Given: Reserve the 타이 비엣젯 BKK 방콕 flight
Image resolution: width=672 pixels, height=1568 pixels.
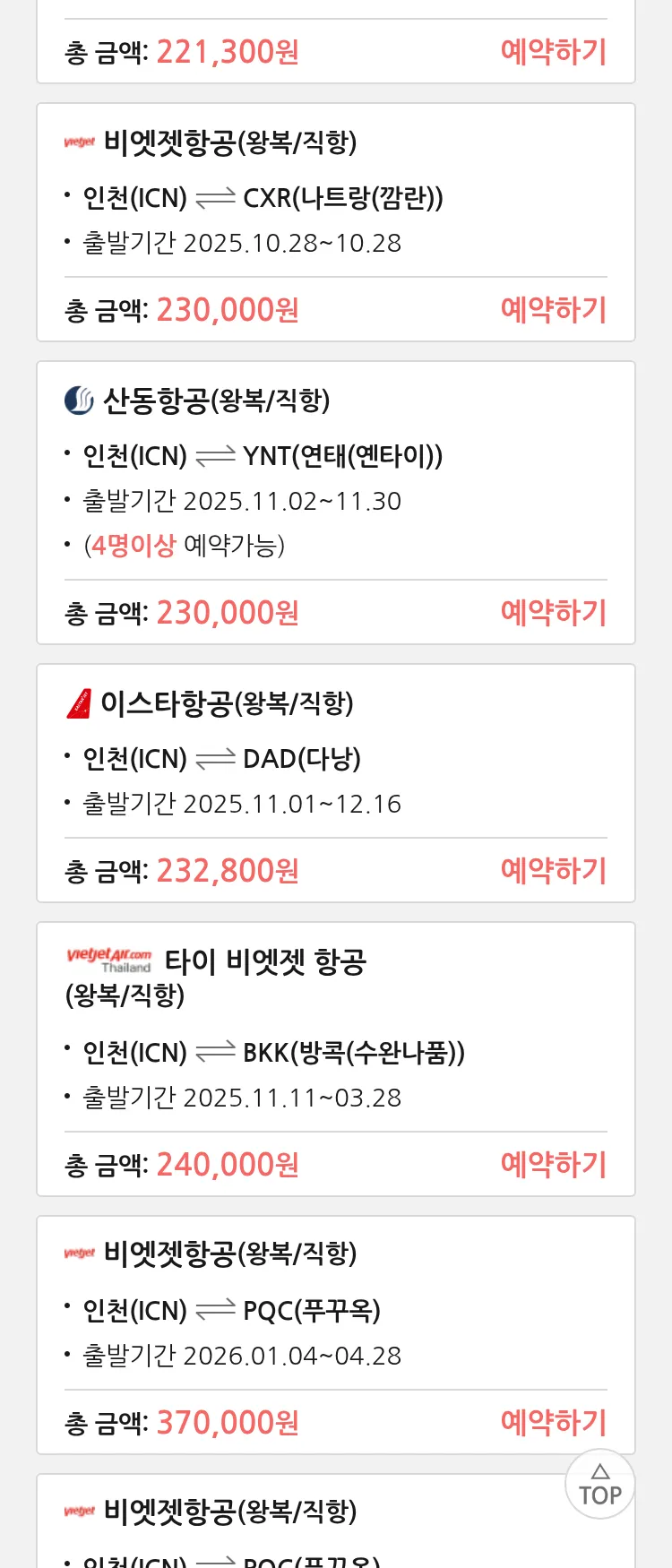Looking at the screenshot, I should pos(553,1165).
